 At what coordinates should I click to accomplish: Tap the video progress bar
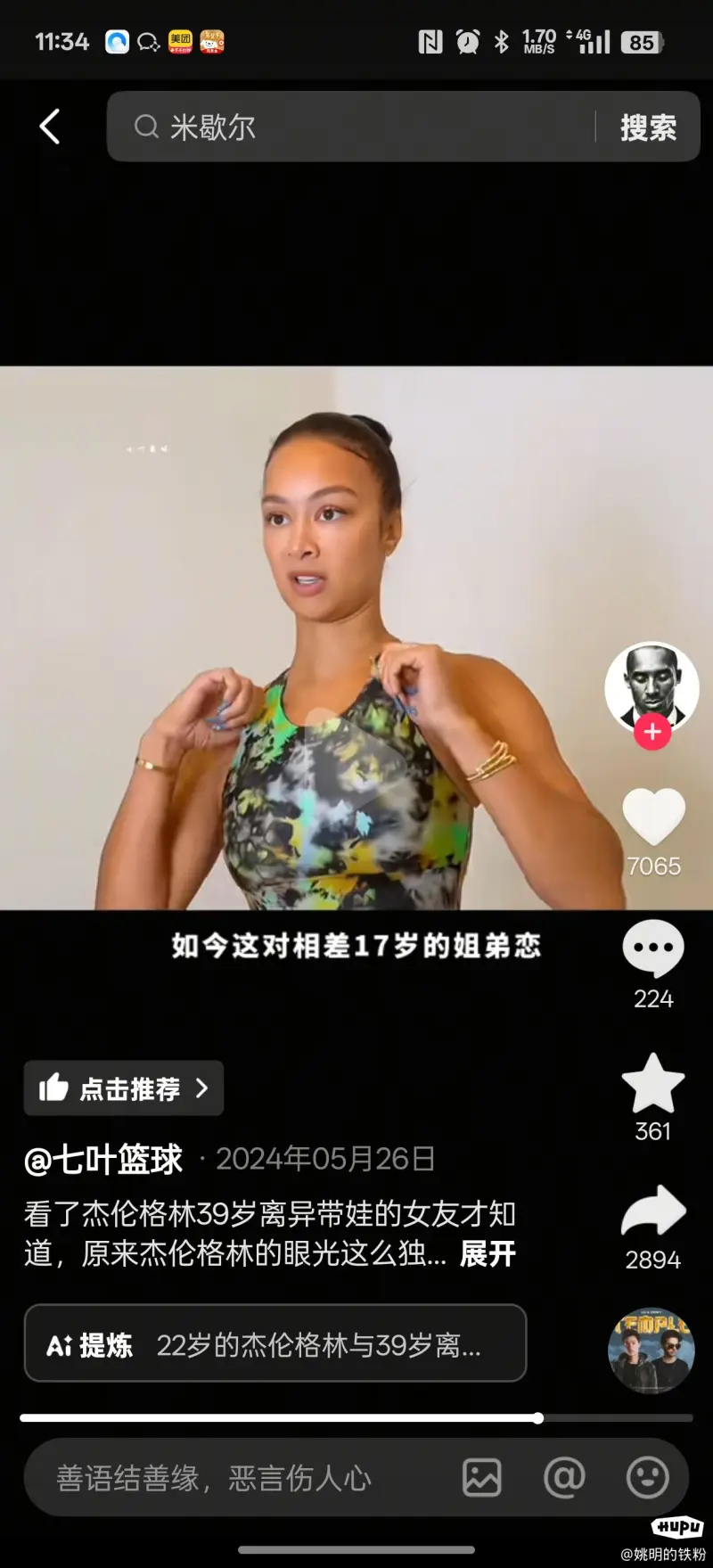click(x=356, y=1417)
